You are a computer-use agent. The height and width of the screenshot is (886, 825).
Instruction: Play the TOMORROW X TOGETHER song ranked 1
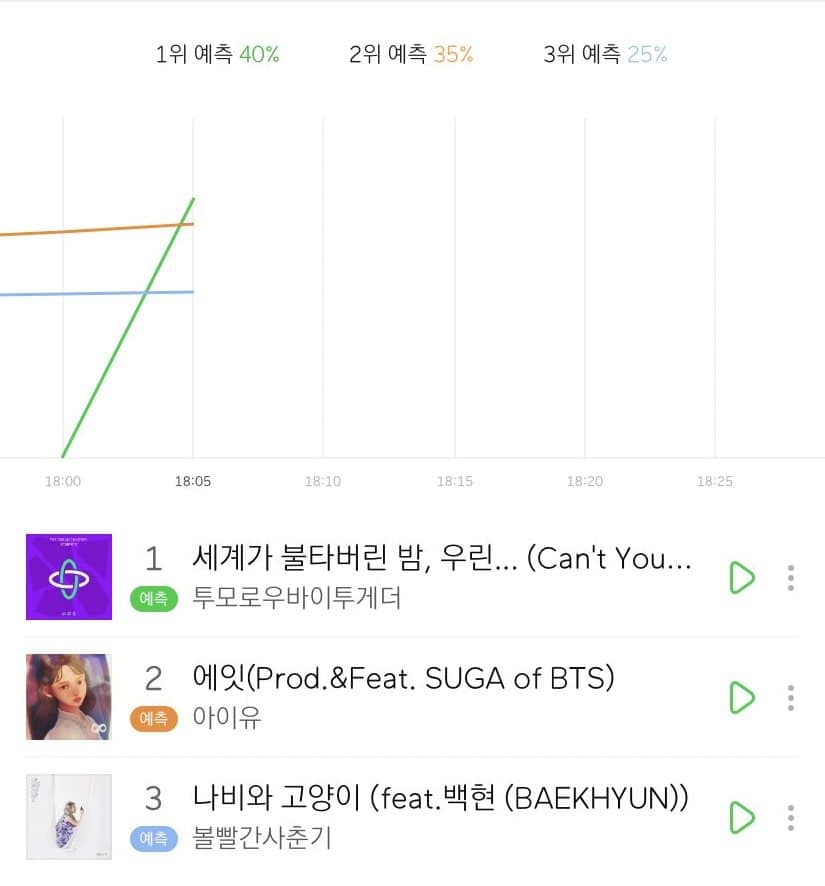click(x=741, y=578)
